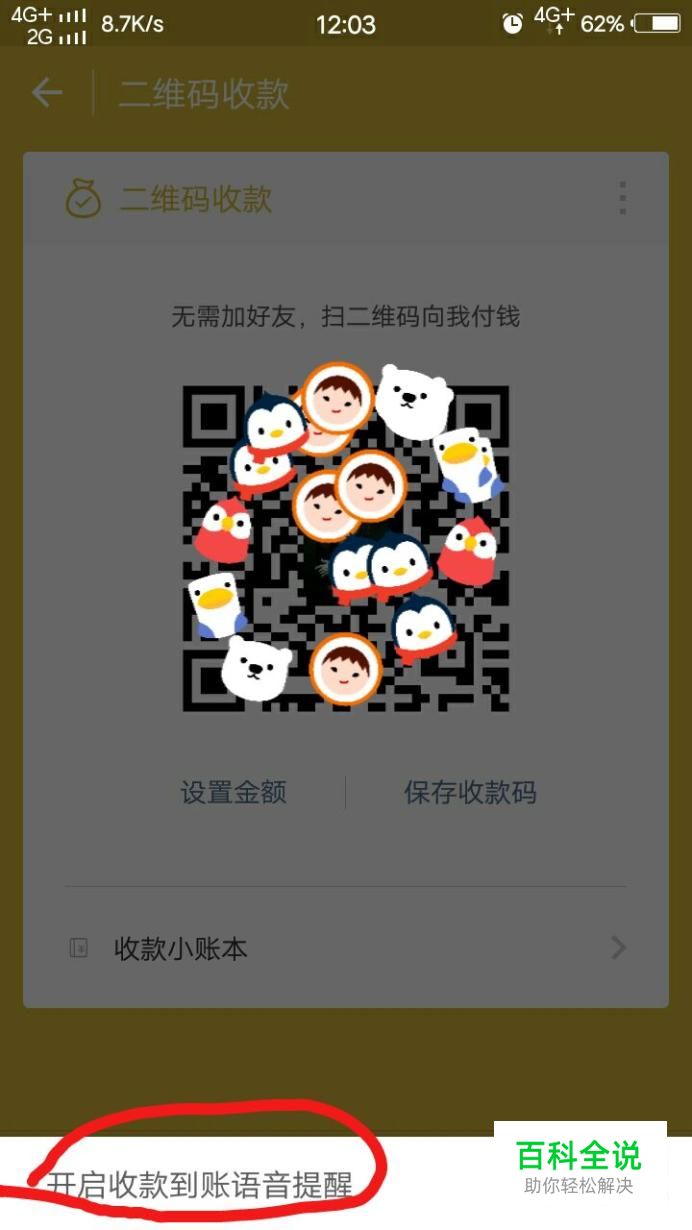Tap 设置金额 to set amount
This screenshot has width=692, height=1230.
tap(233, 793)
